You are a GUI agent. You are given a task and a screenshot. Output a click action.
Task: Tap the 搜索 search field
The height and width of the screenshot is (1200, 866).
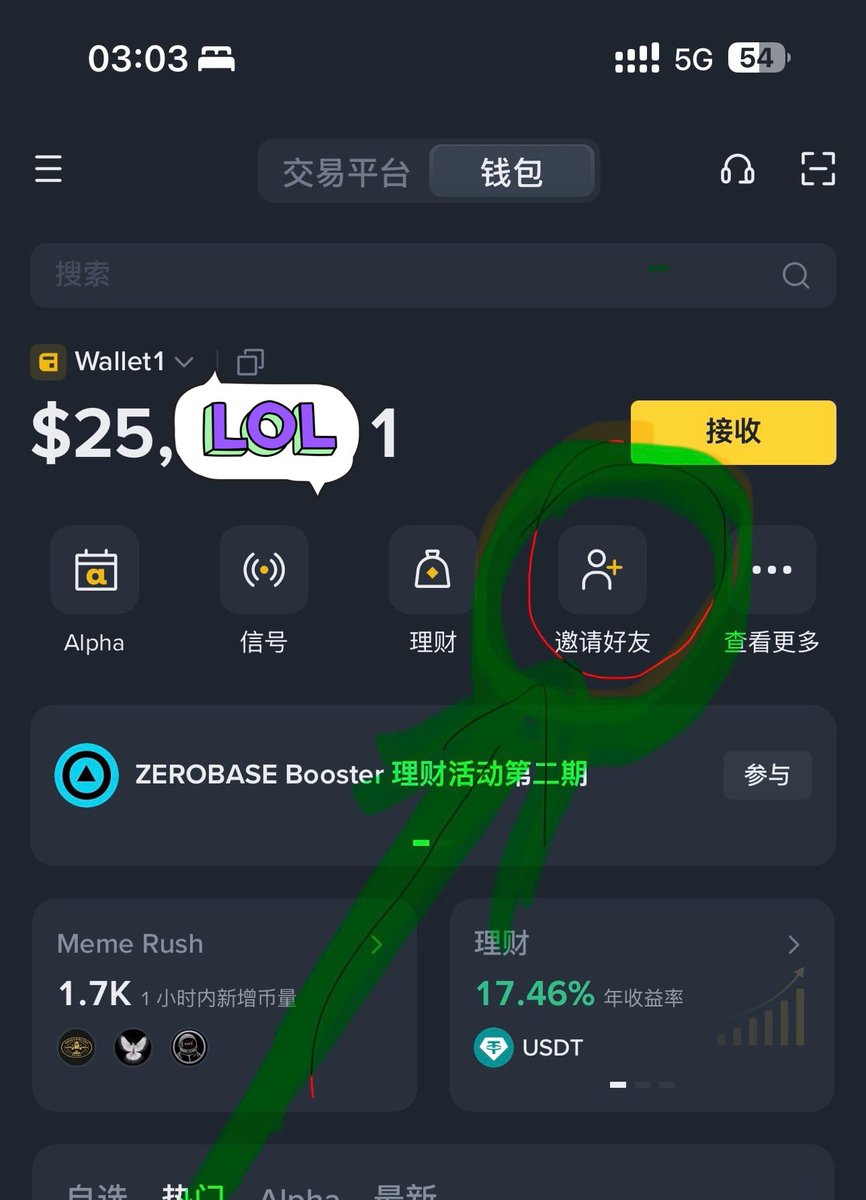point(400,275)
